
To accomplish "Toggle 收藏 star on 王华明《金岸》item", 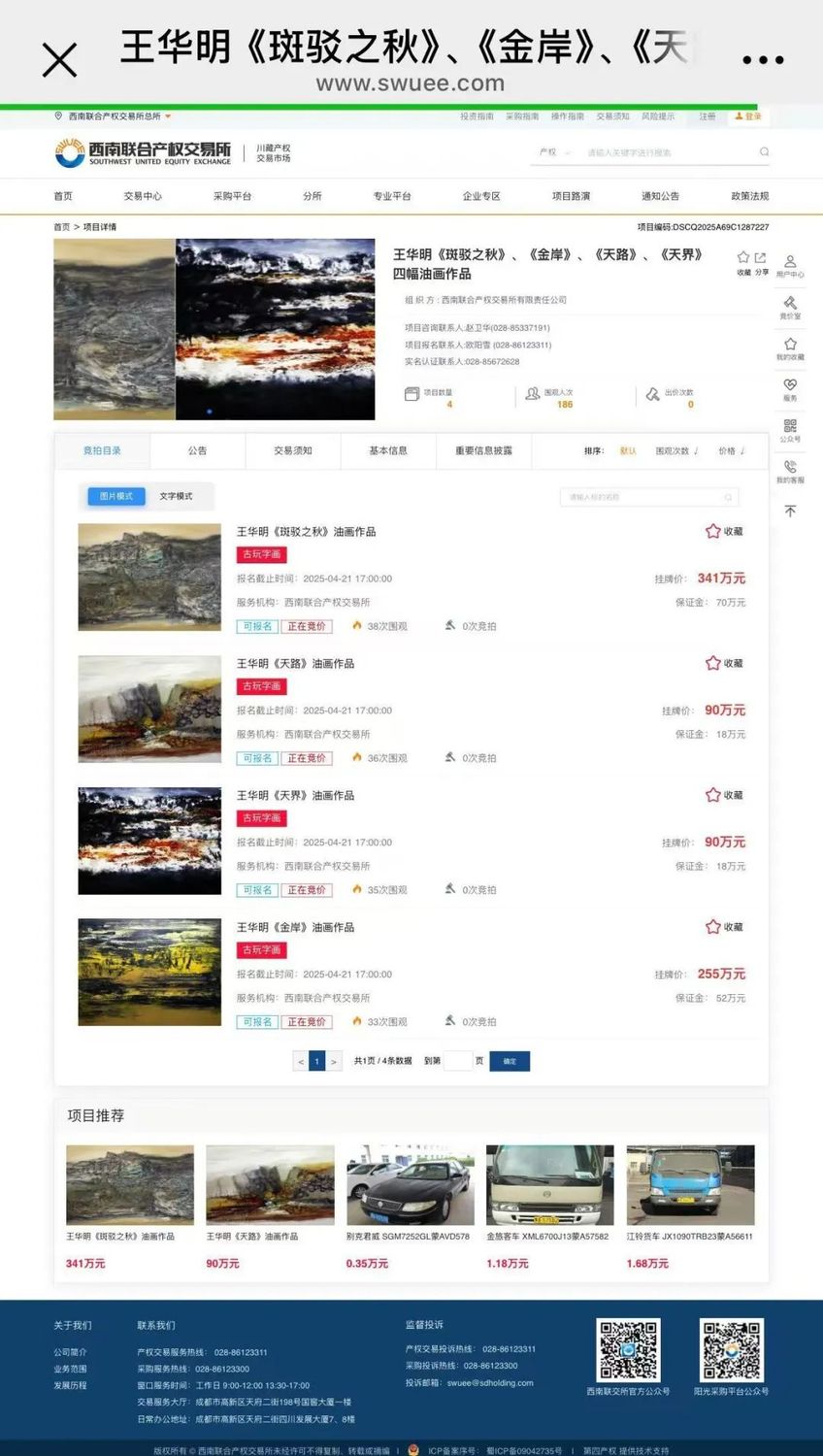I will (715, 927).
